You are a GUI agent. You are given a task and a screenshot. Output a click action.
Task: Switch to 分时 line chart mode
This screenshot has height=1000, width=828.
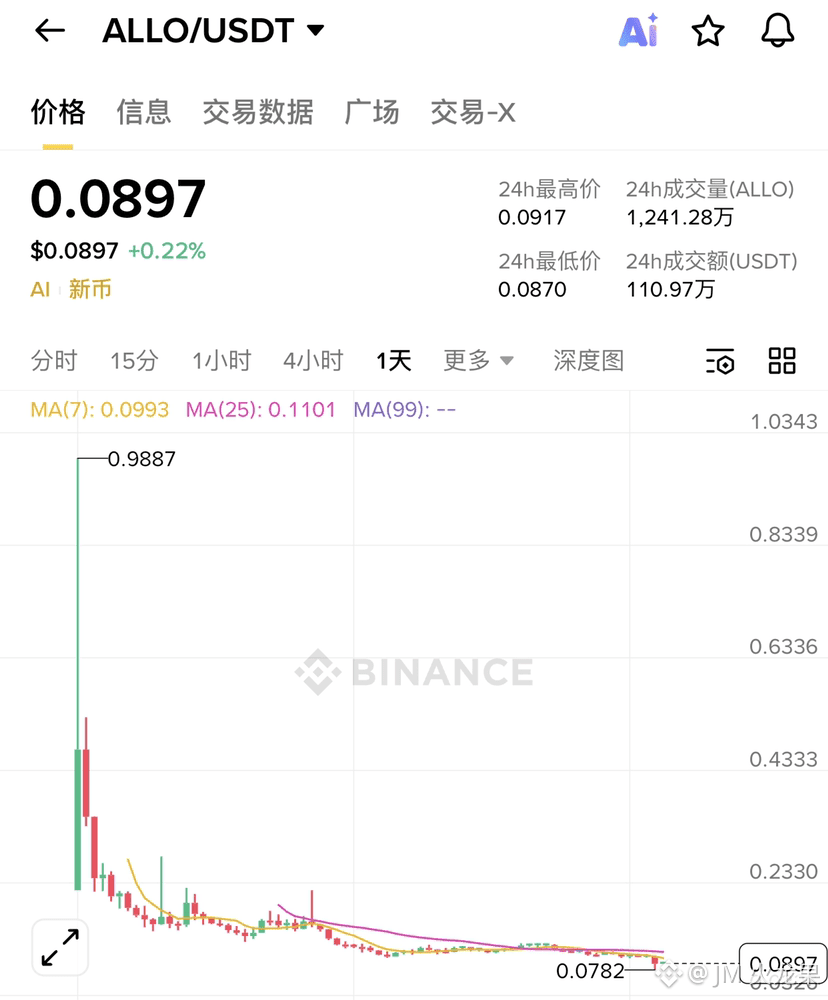point(55,361)
